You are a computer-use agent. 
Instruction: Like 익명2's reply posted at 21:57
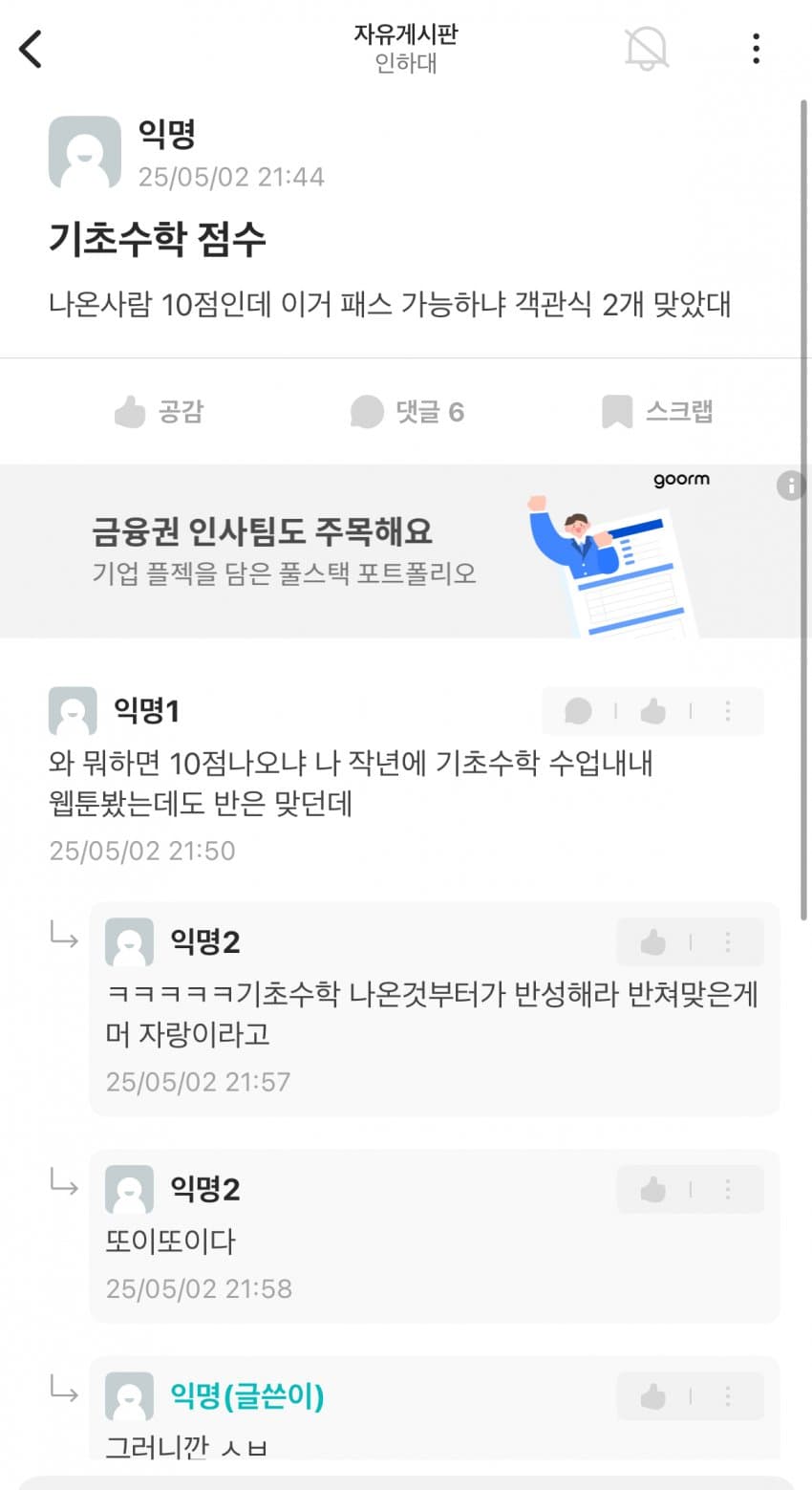(x=653, y=942)
